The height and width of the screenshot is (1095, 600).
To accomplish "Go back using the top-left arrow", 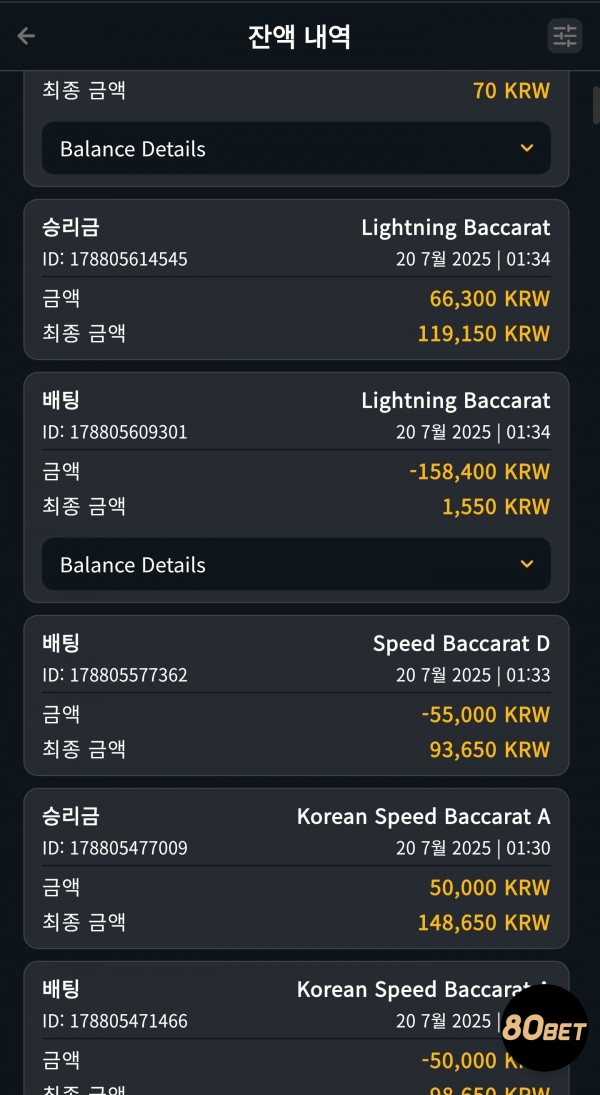I will [x=26, y=36].
